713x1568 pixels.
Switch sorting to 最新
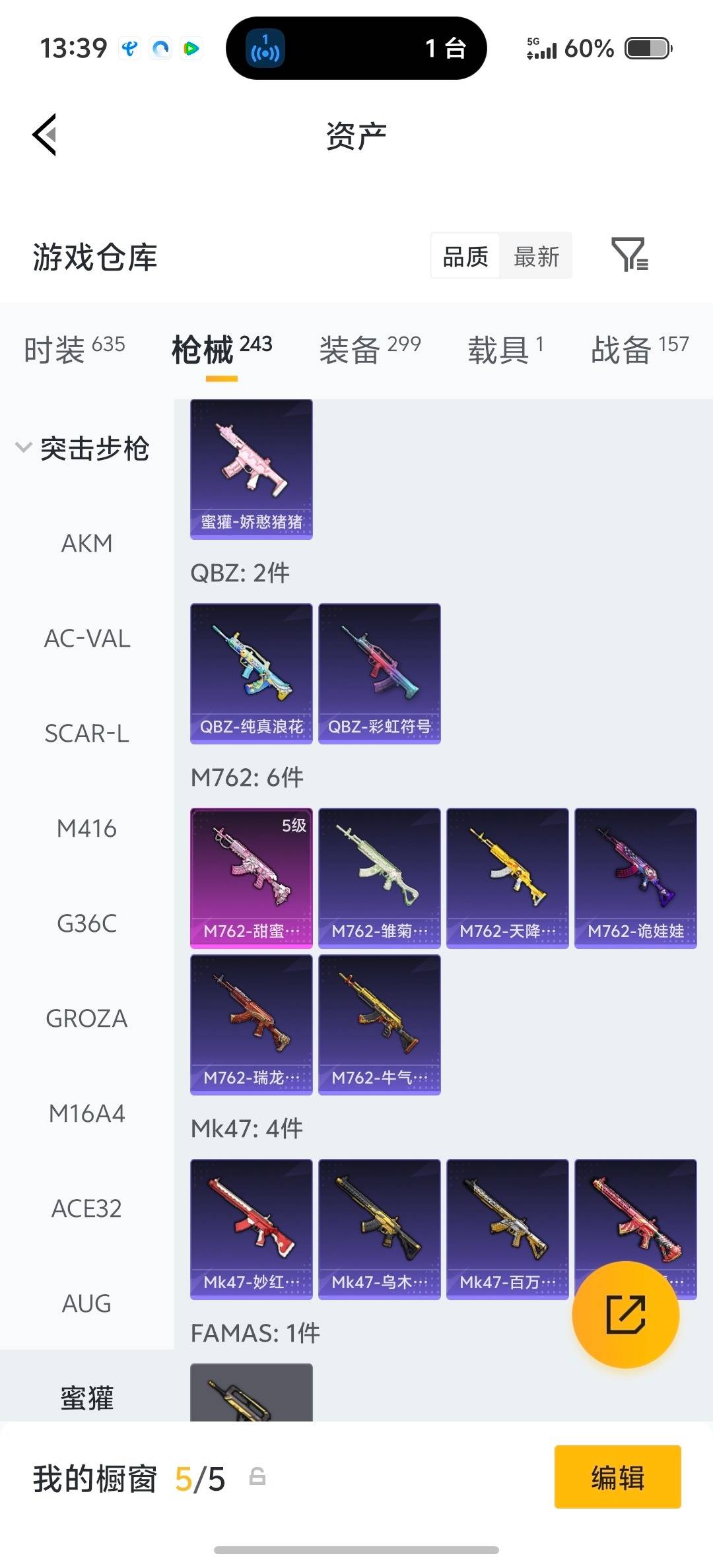pyautogui.click(x=537, y=256)
